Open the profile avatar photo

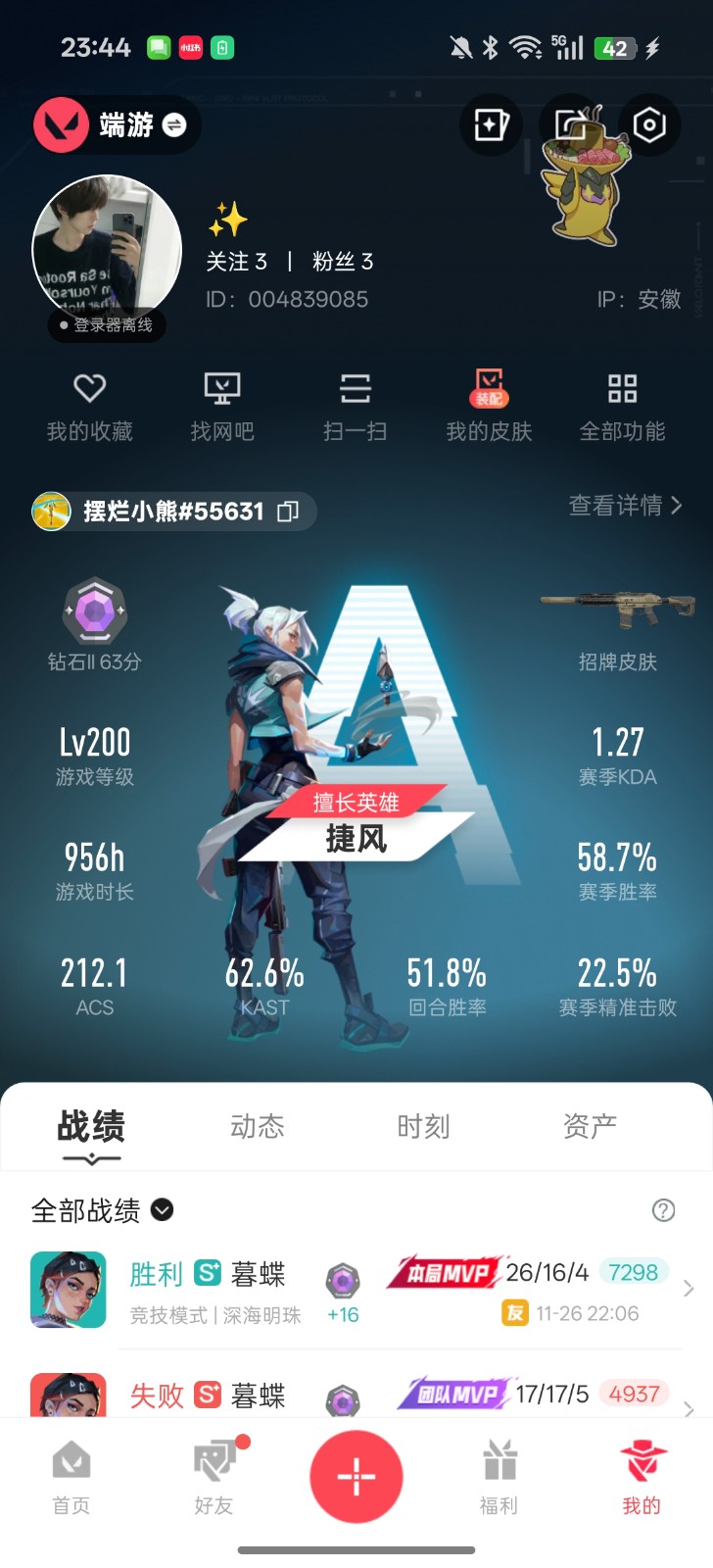[107, 250]
